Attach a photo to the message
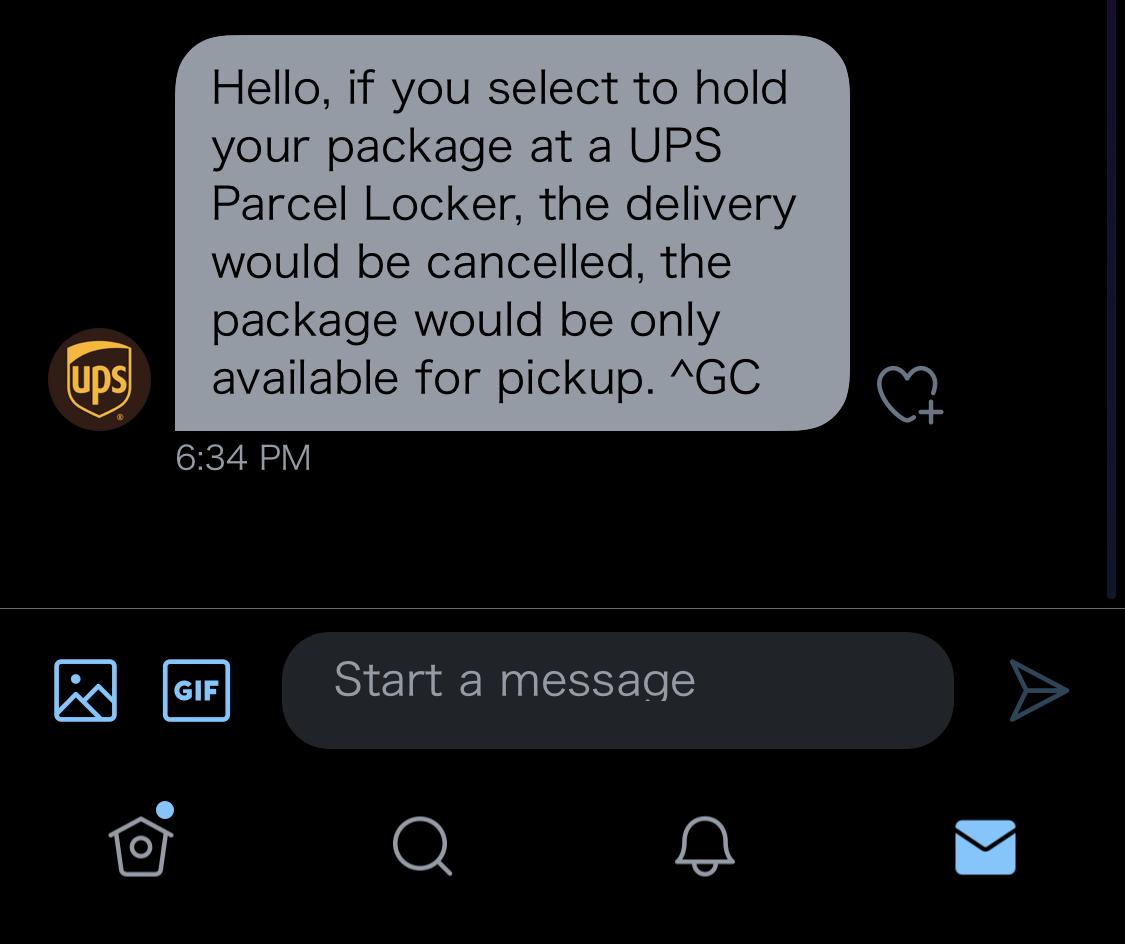This screenshot has width=1125, height=944. click(x=85, y=690)
